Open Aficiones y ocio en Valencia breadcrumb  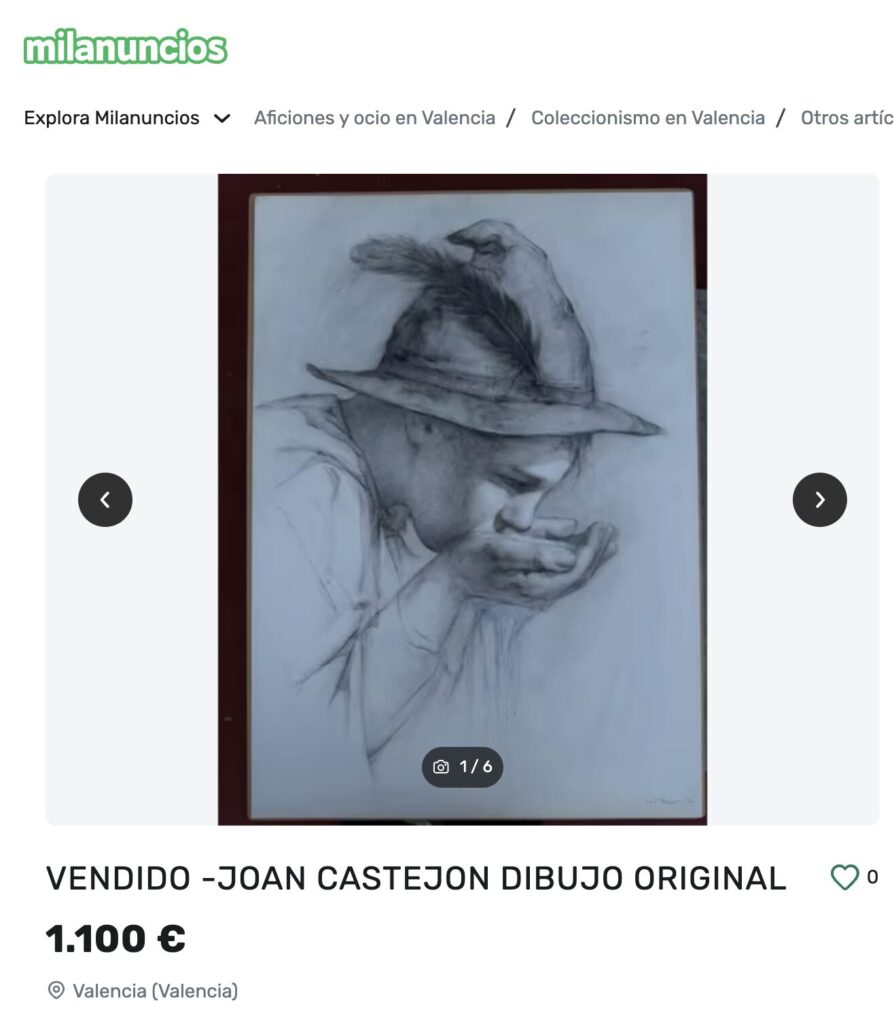374,118
